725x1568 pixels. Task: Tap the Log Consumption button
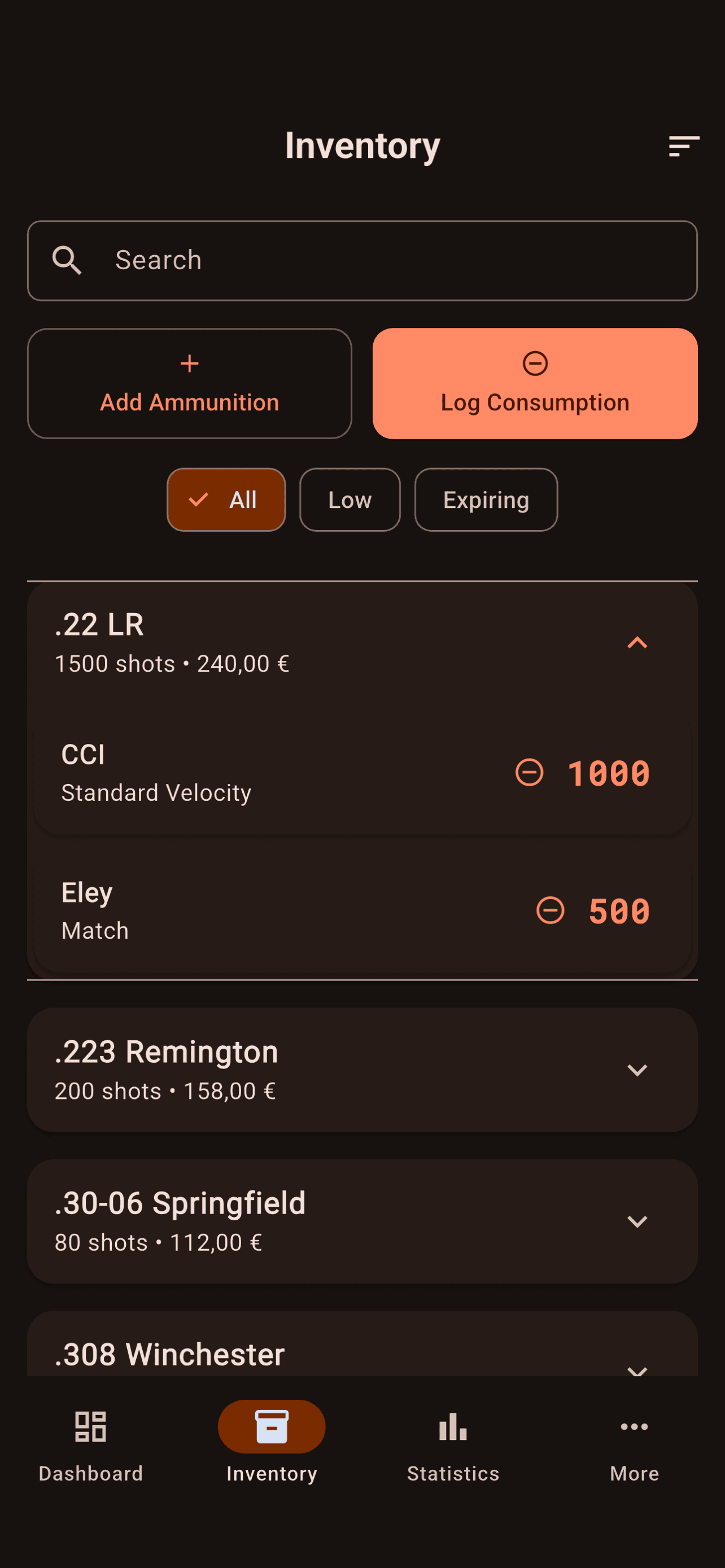[x=536, y=383]
